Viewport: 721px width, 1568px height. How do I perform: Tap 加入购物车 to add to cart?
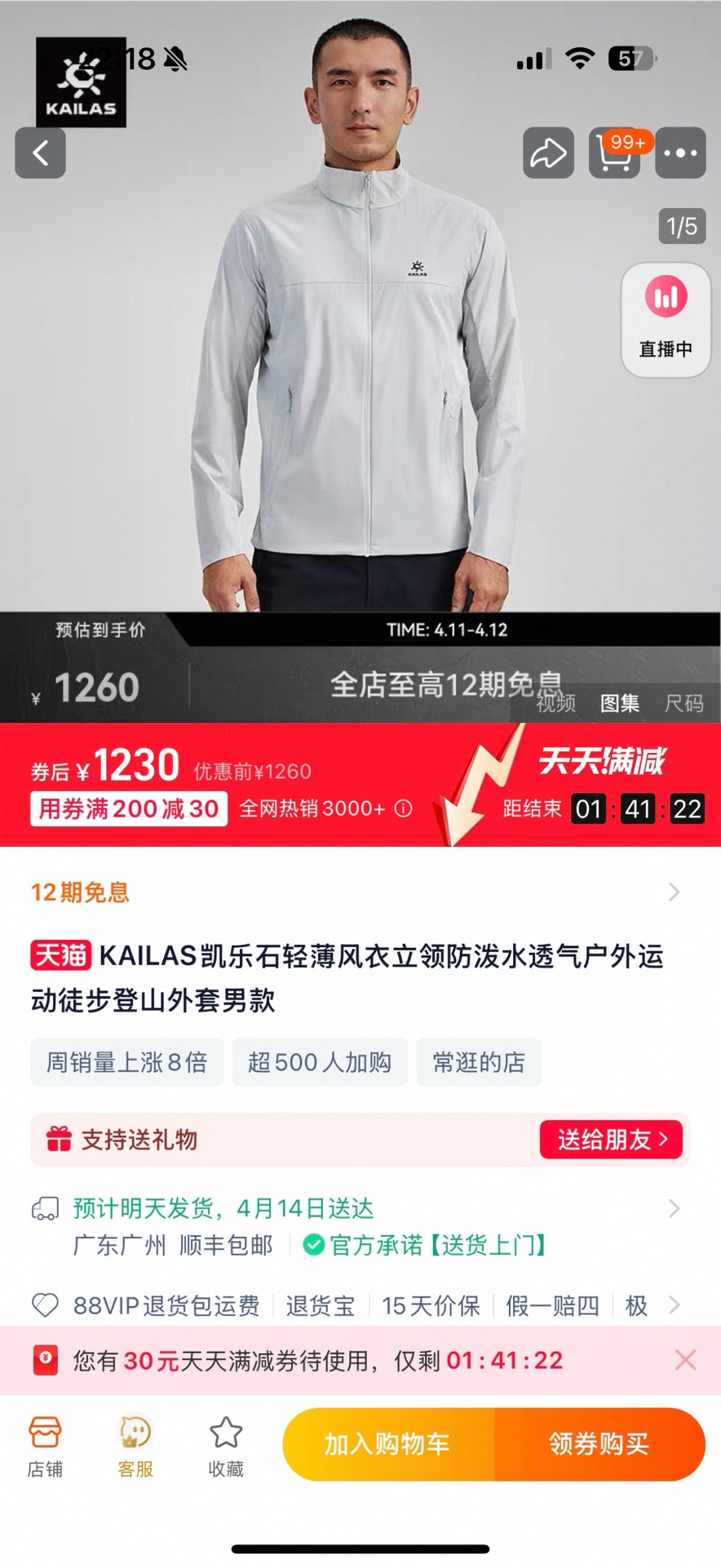(388, 1444)
